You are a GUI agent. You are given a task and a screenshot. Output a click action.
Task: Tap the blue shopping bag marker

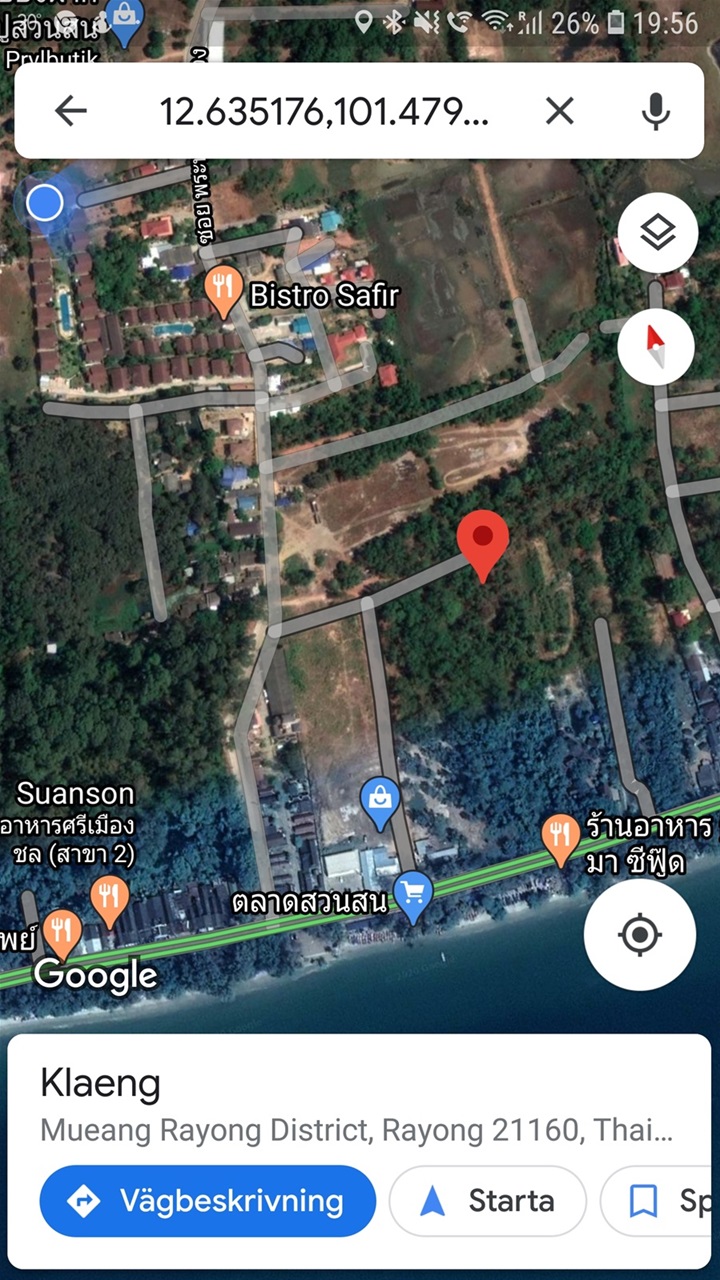pyautogui.click(x=380, y=800)
